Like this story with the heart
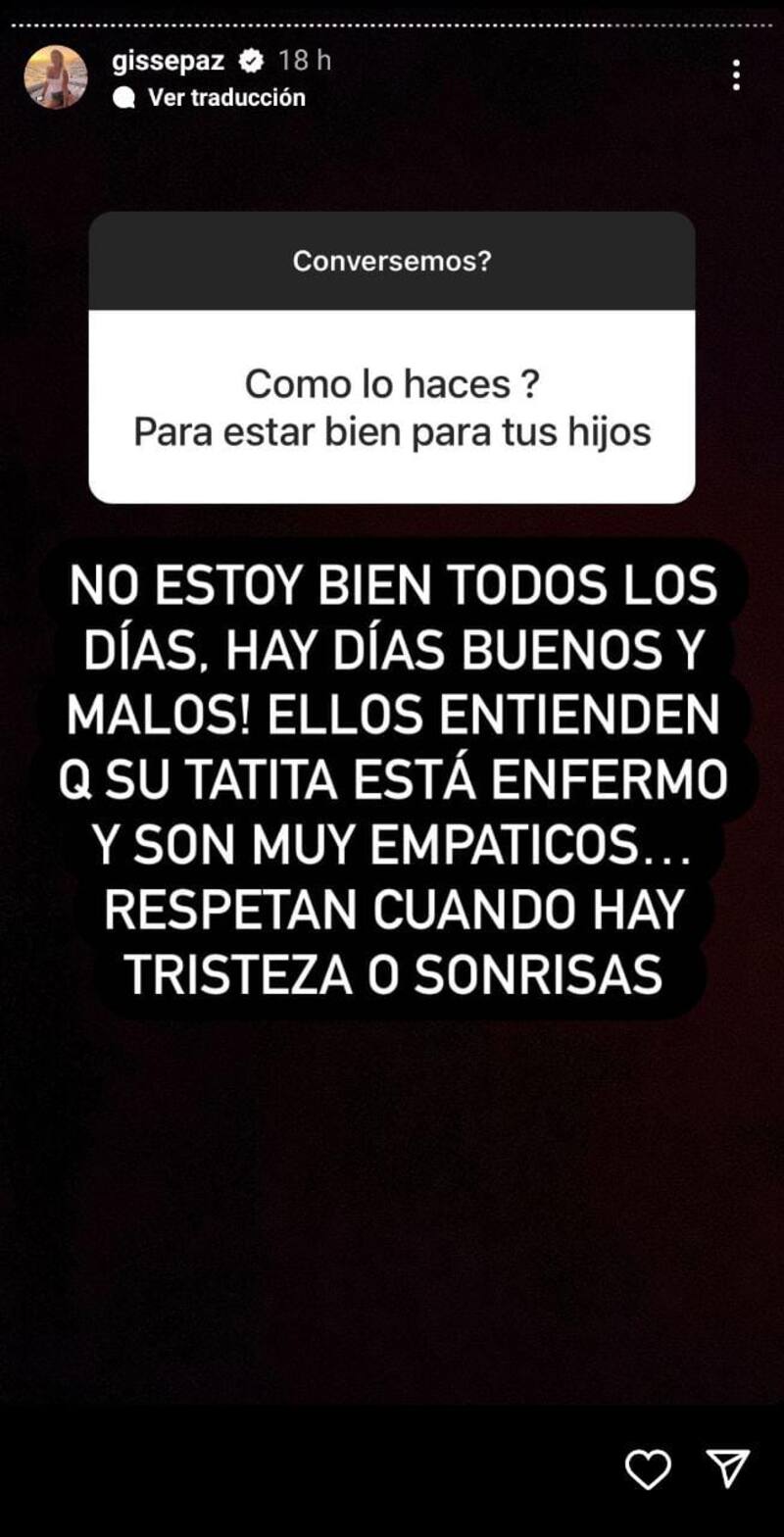This screenshot has width=784, height=1537. [x=648, y=1469]
